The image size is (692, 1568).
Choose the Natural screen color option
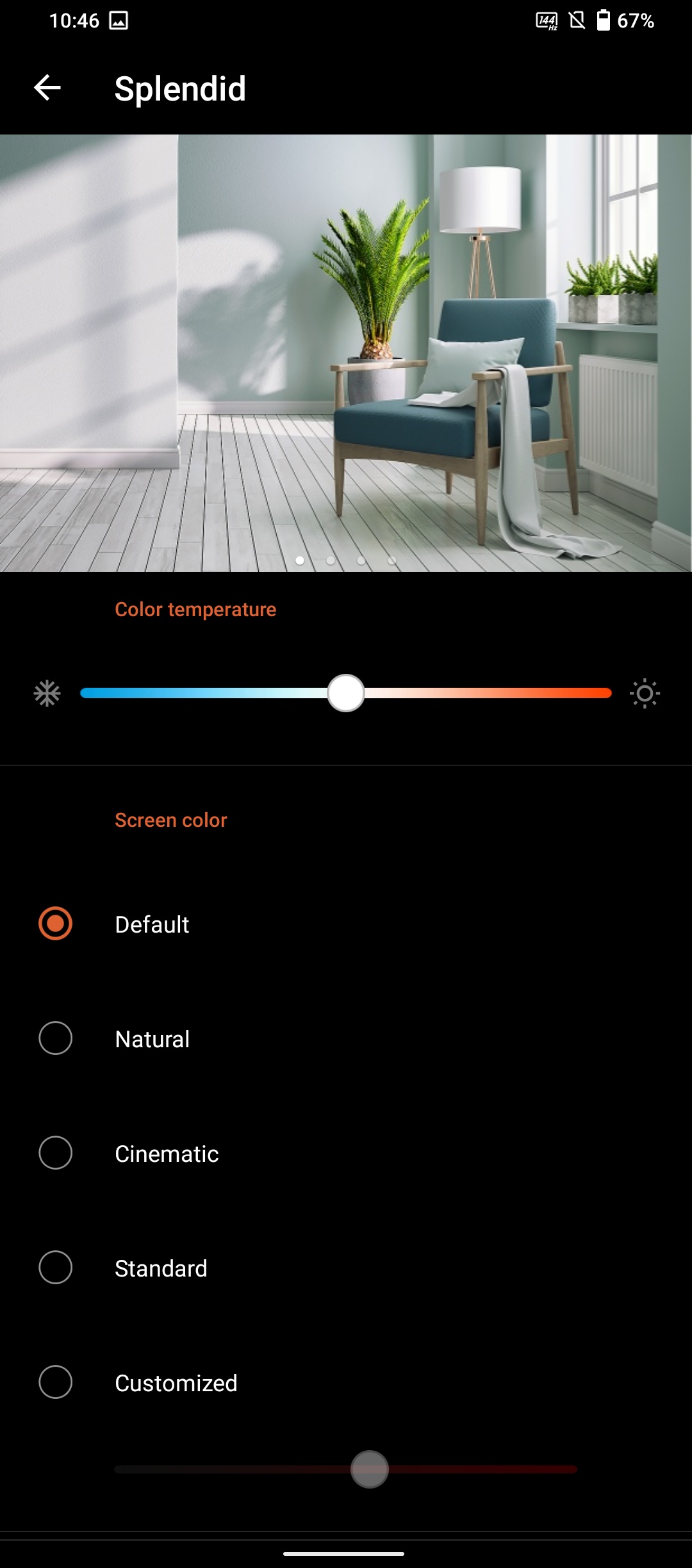pos(56,1038)
